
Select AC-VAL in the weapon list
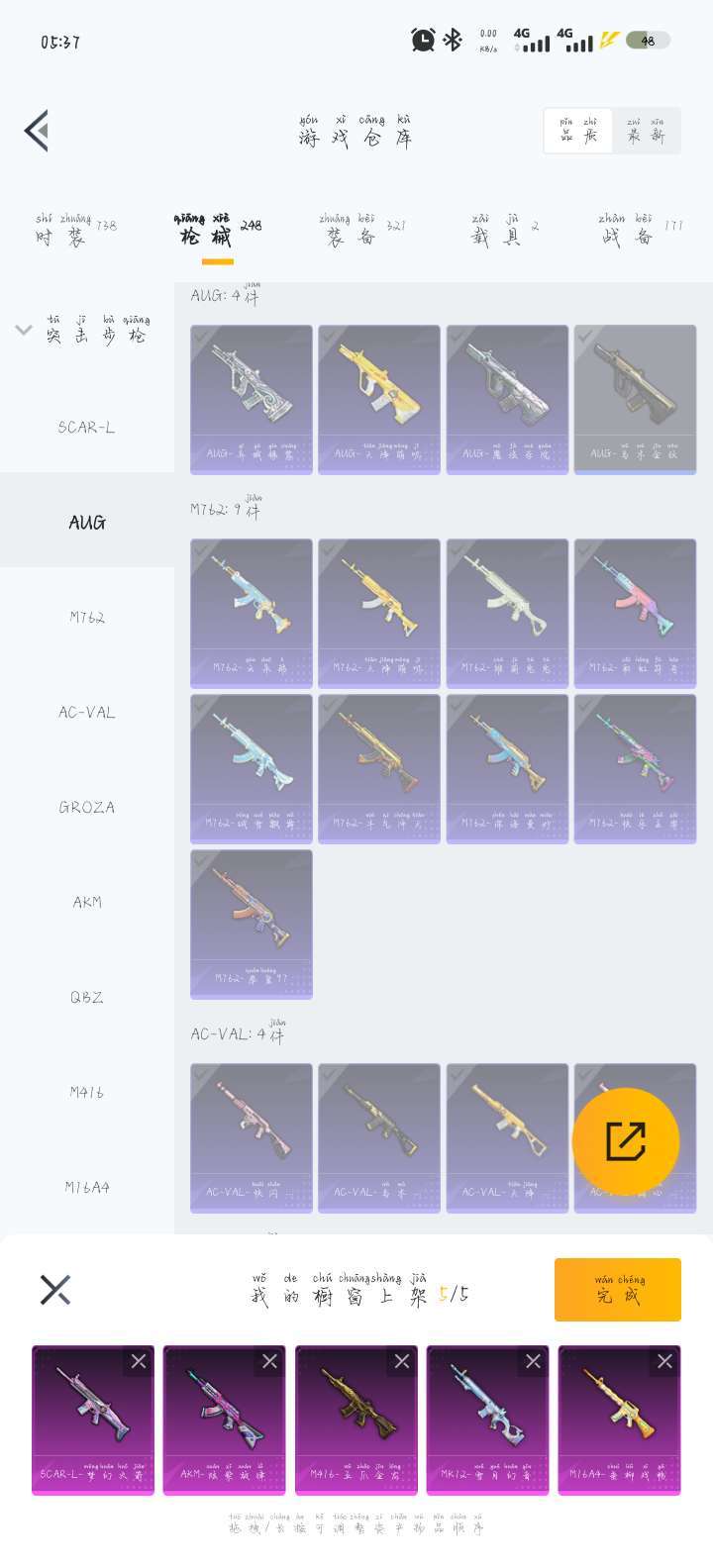[86, 713]
